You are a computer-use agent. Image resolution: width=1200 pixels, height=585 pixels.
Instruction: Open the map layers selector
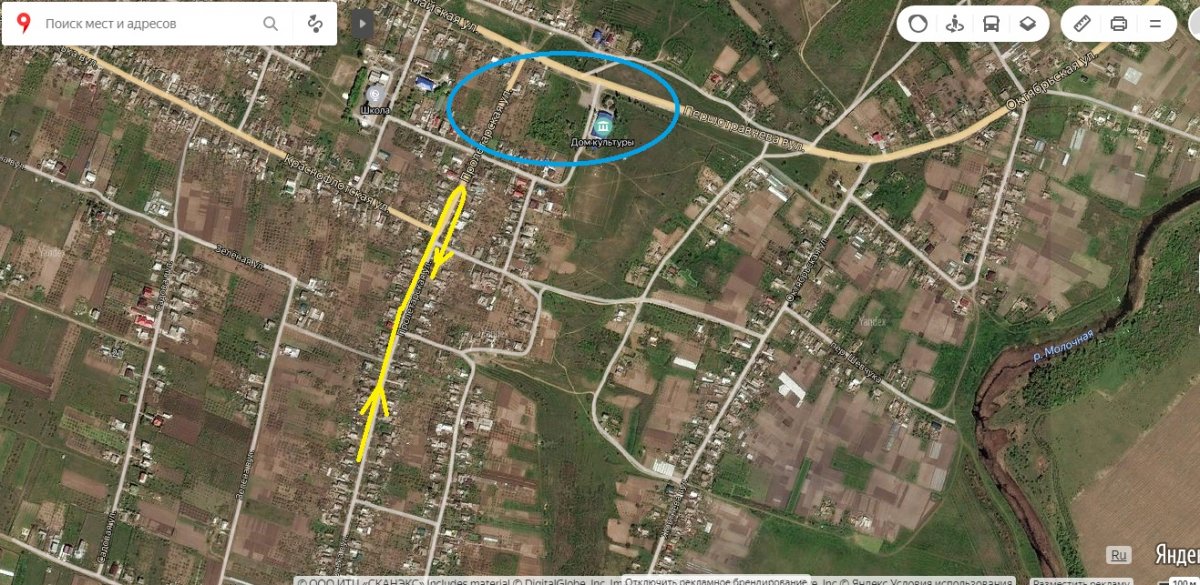point(1027,23)
